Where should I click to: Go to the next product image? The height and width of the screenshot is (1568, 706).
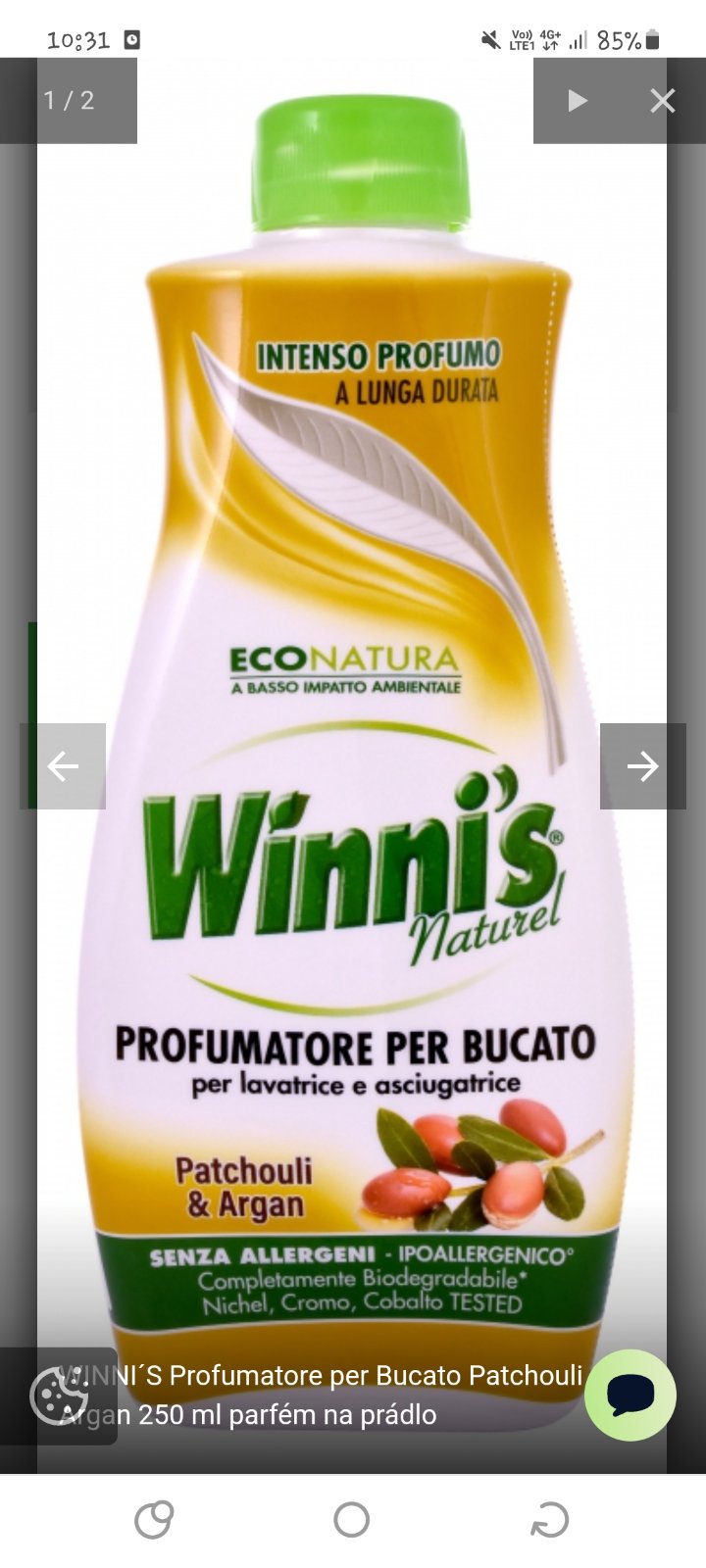pos(642,766)
